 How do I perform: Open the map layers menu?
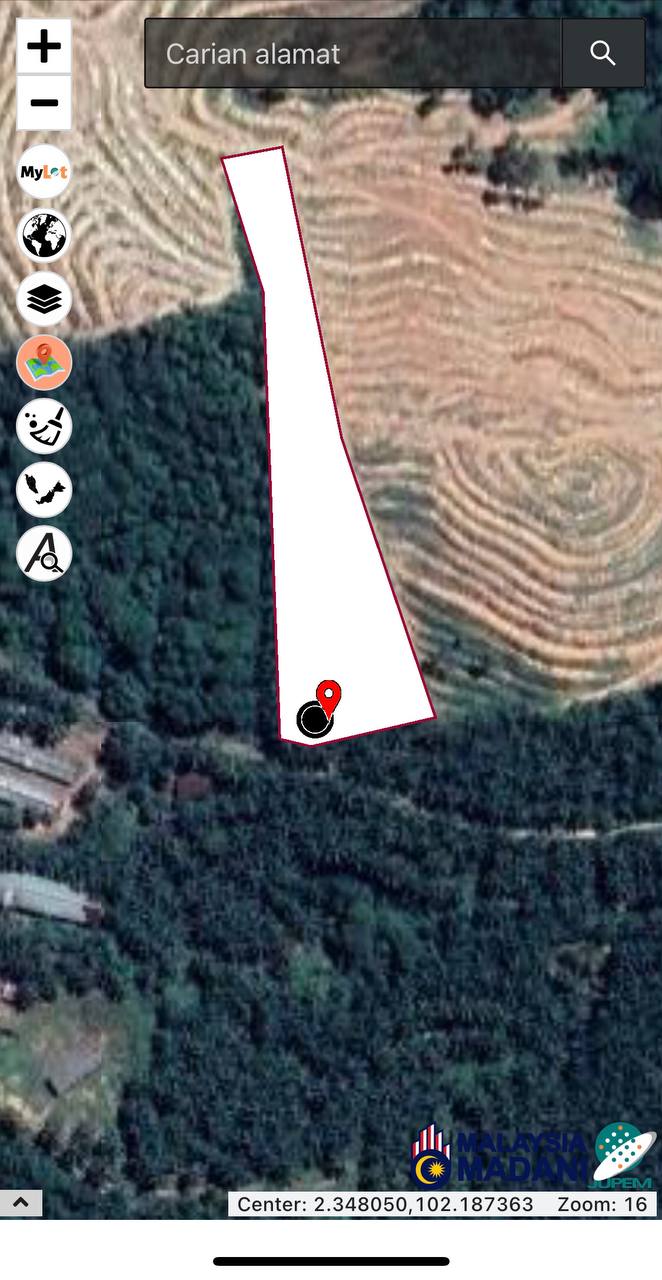pyautogui.click(x=44, y=299)
